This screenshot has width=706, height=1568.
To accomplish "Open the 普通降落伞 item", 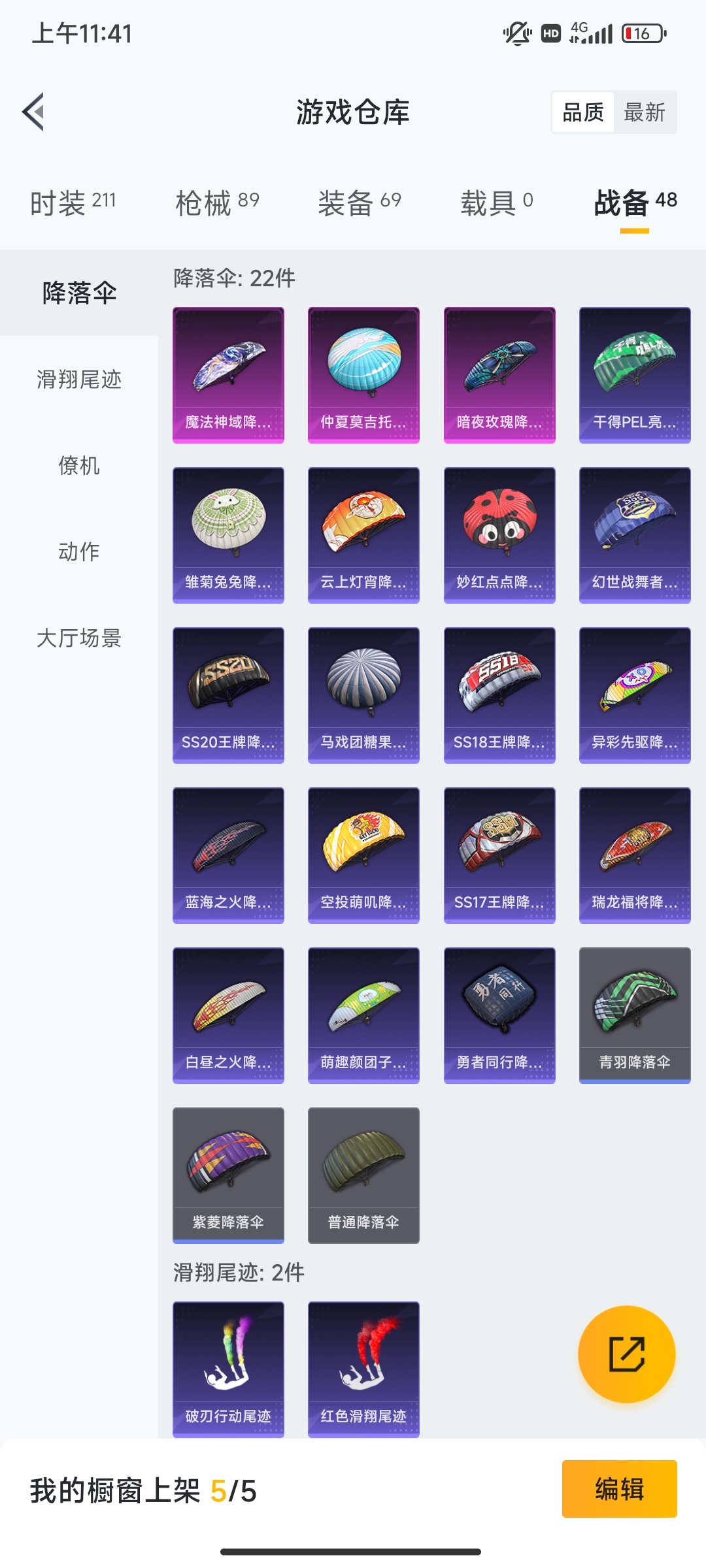I will [363, 1175].
